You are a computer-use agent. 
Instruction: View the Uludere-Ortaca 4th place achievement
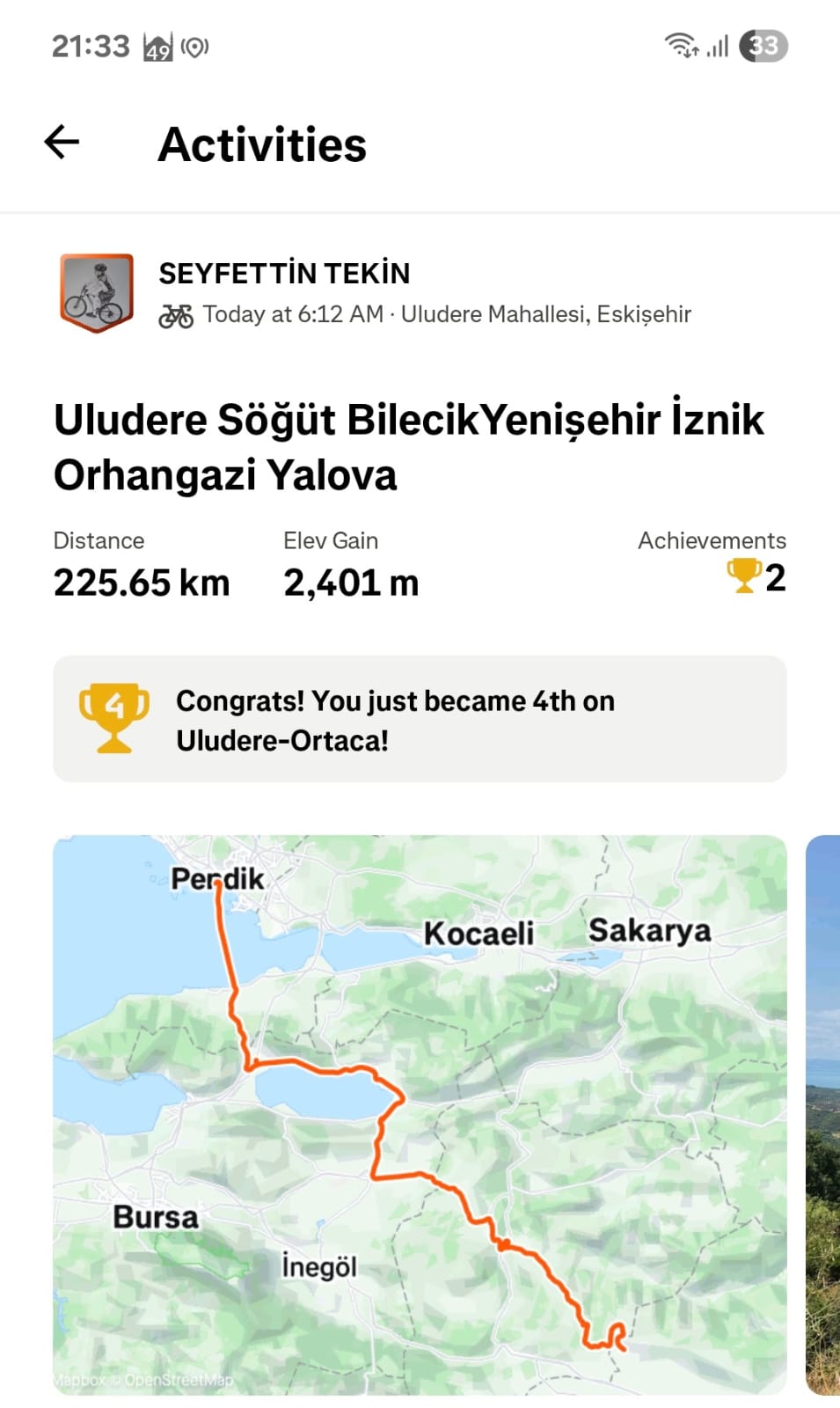click(420, 720)
